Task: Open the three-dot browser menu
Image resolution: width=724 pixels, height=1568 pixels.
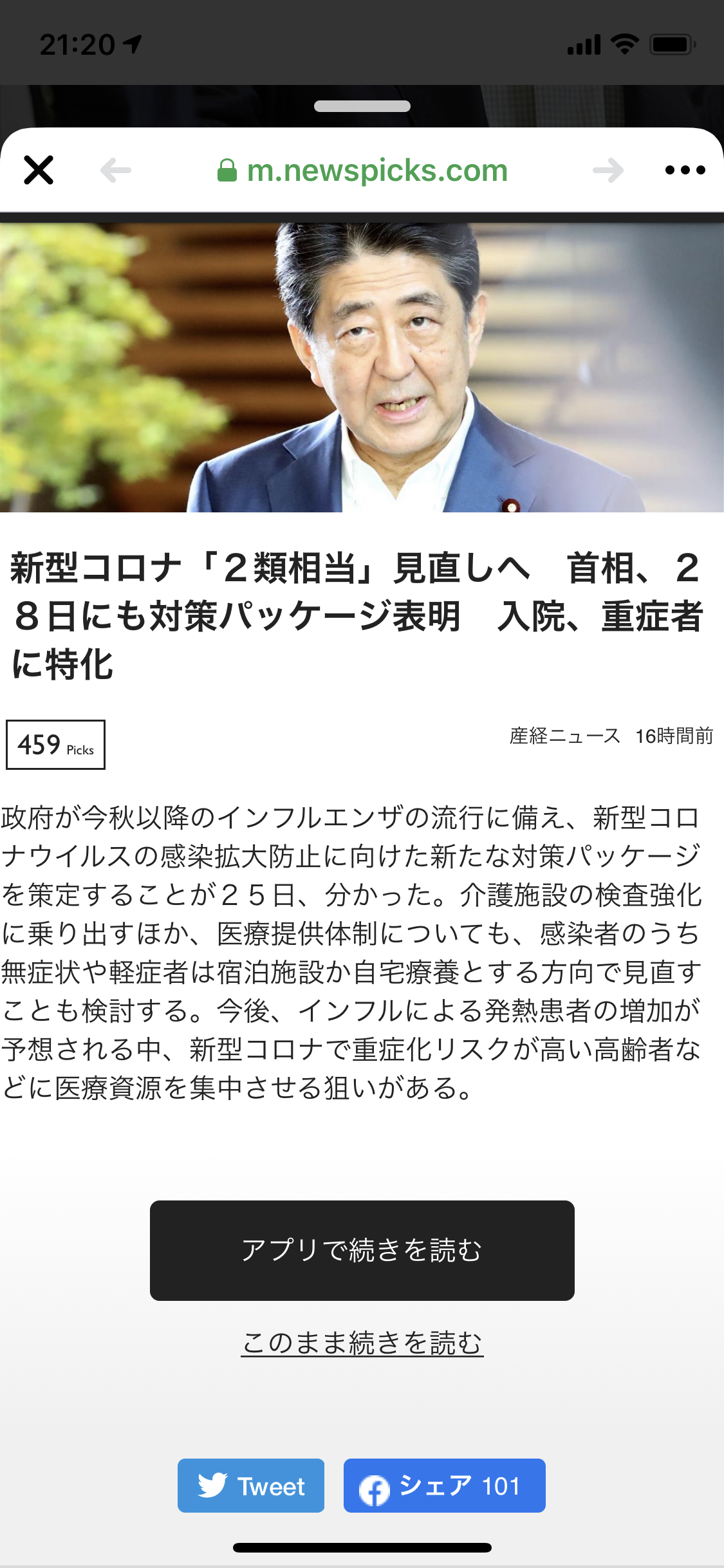Action: pos(685,171)
